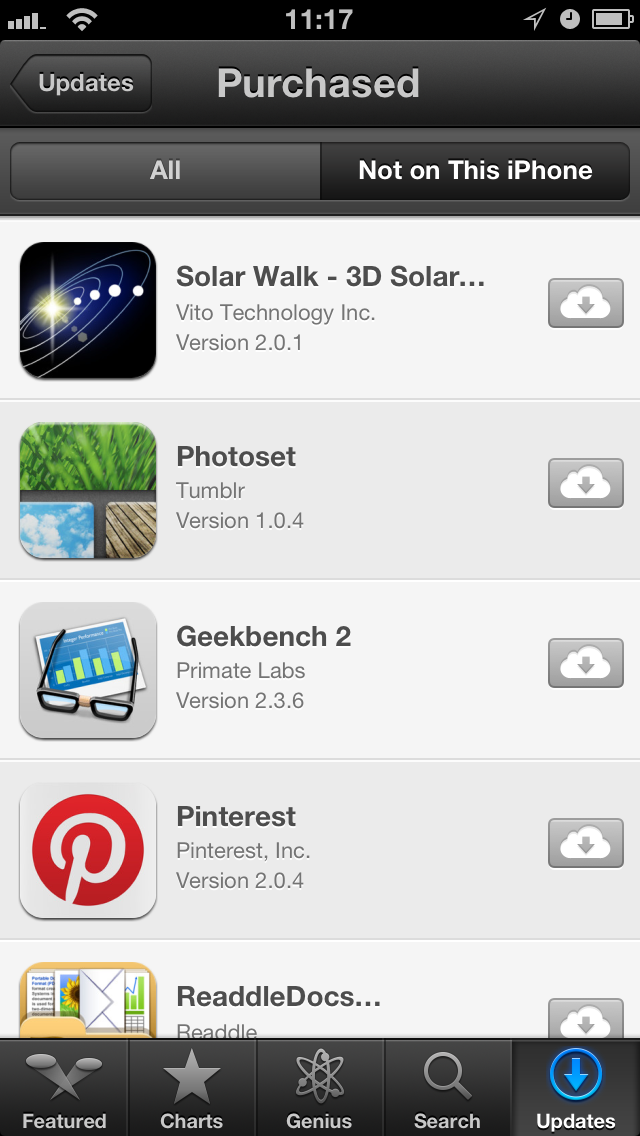Tap the cloud download for Pinterest
Screen dimensions: 640x1136
tap(586, 843)
